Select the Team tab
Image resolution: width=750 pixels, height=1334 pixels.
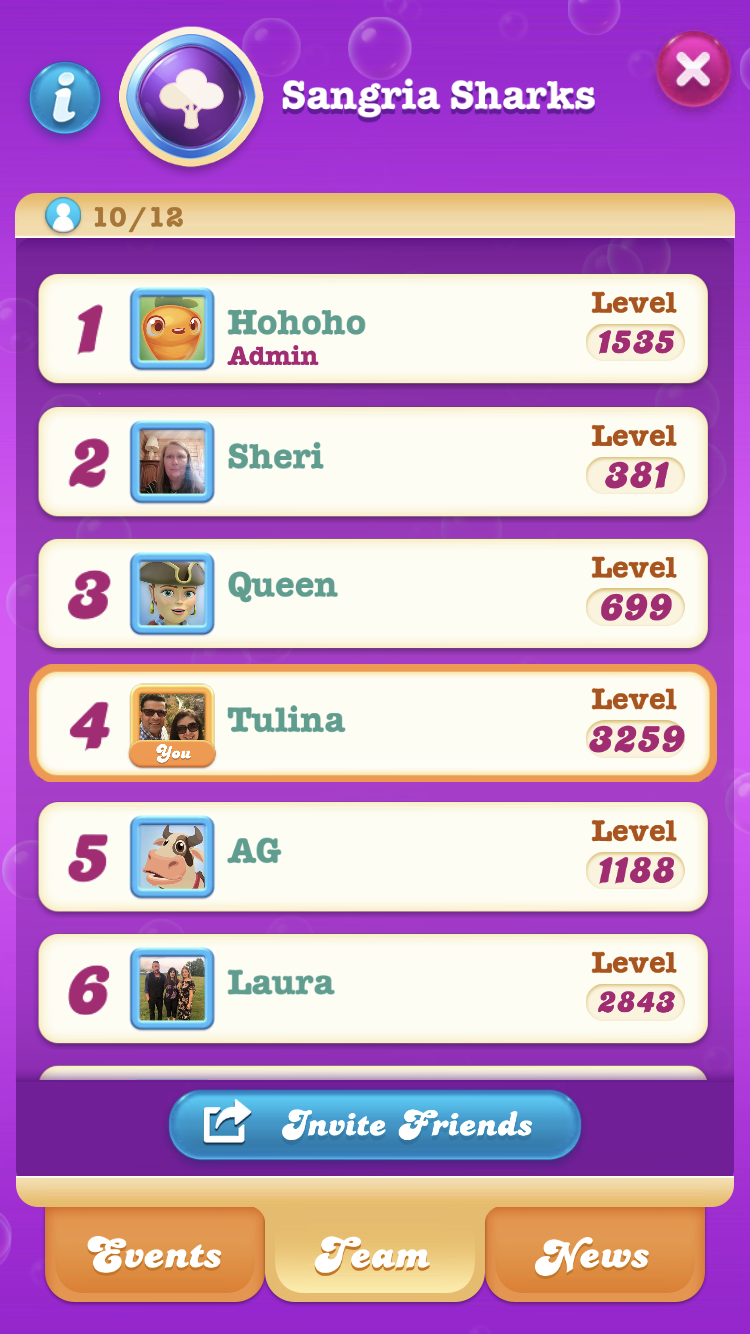click(374, 1255)
